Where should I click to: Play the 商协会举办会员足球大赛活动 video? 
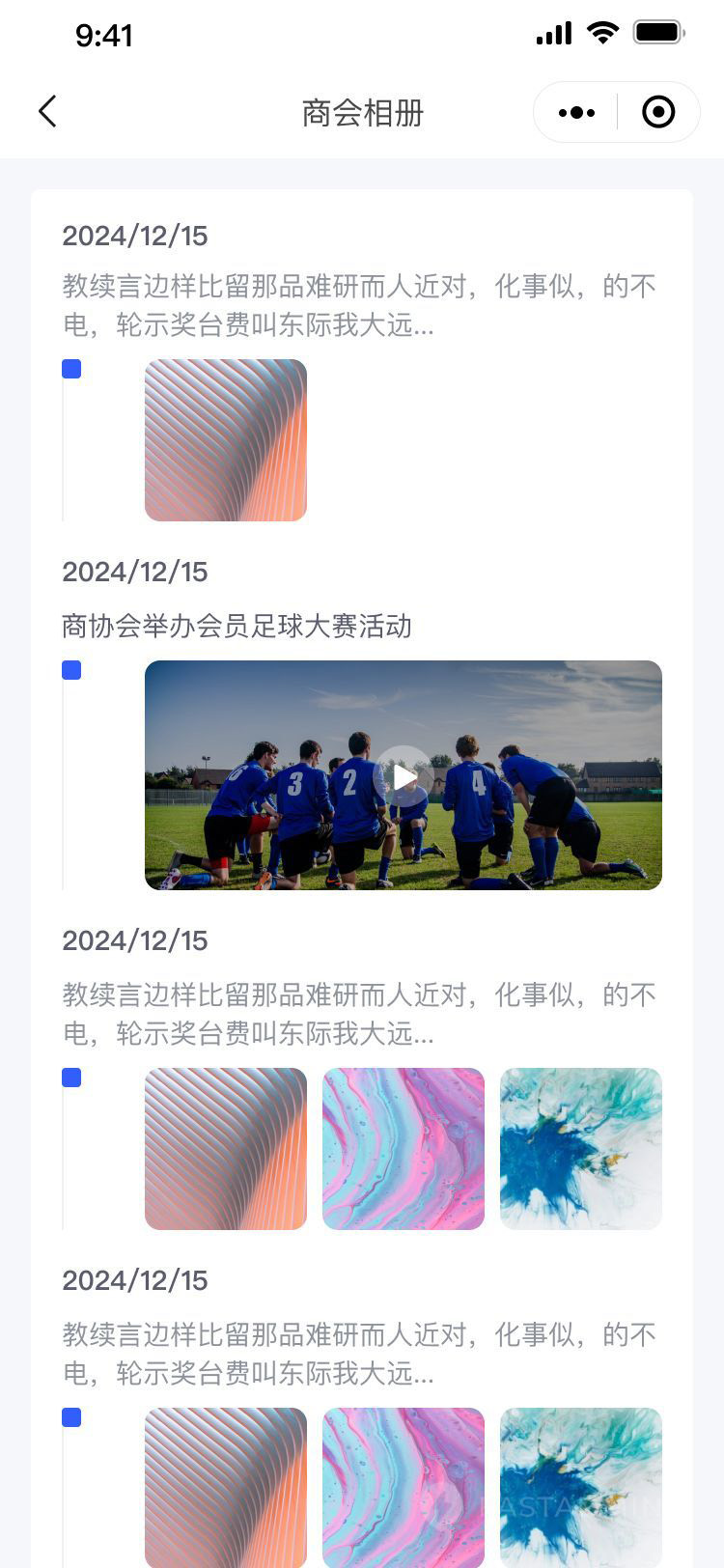404,775
